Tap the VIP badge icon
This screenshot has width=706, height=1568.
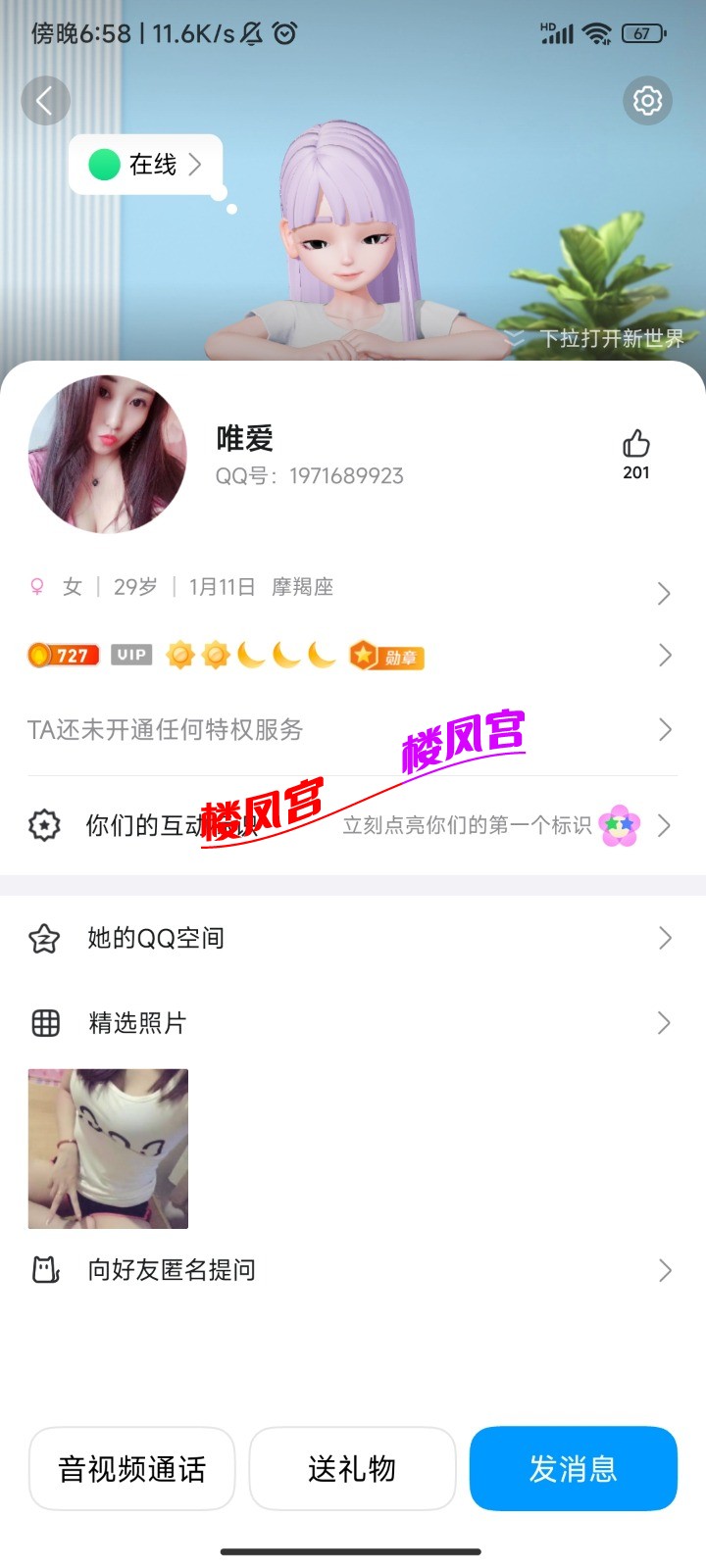coord(130,655)
